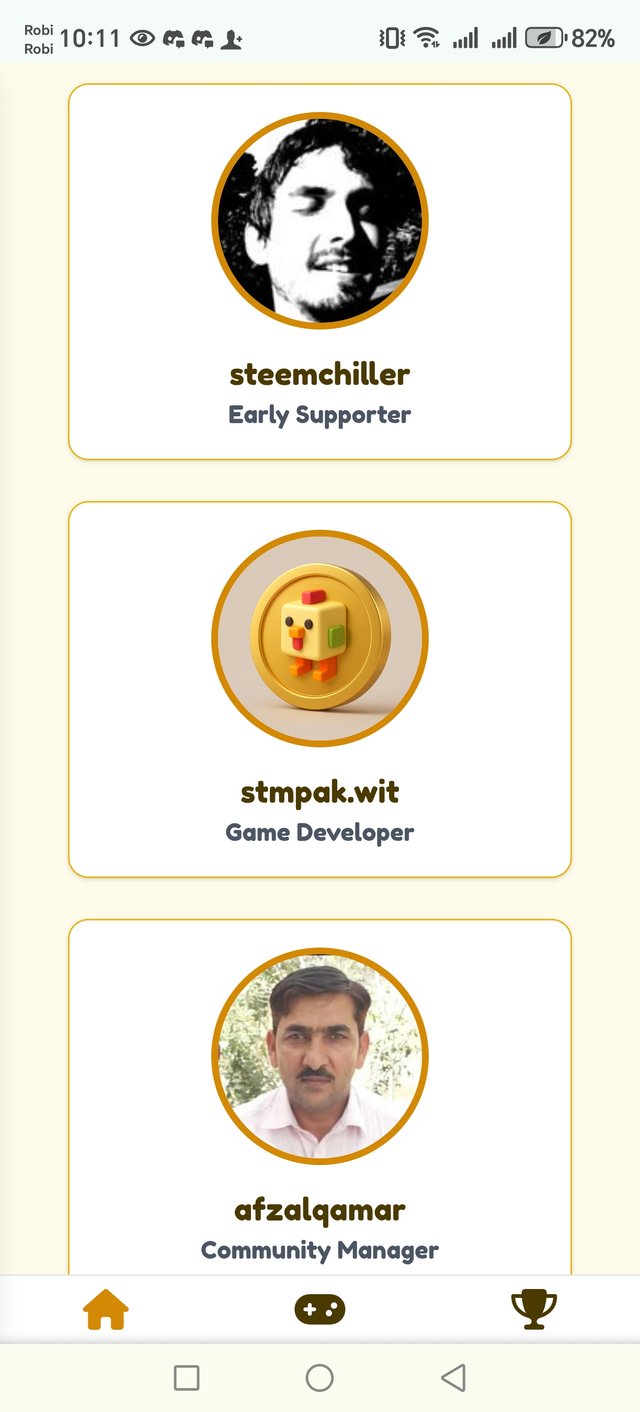Viewport: 640px width, 1412px height.
Task: Go to the Home tab
Action: coord(106,1308)
